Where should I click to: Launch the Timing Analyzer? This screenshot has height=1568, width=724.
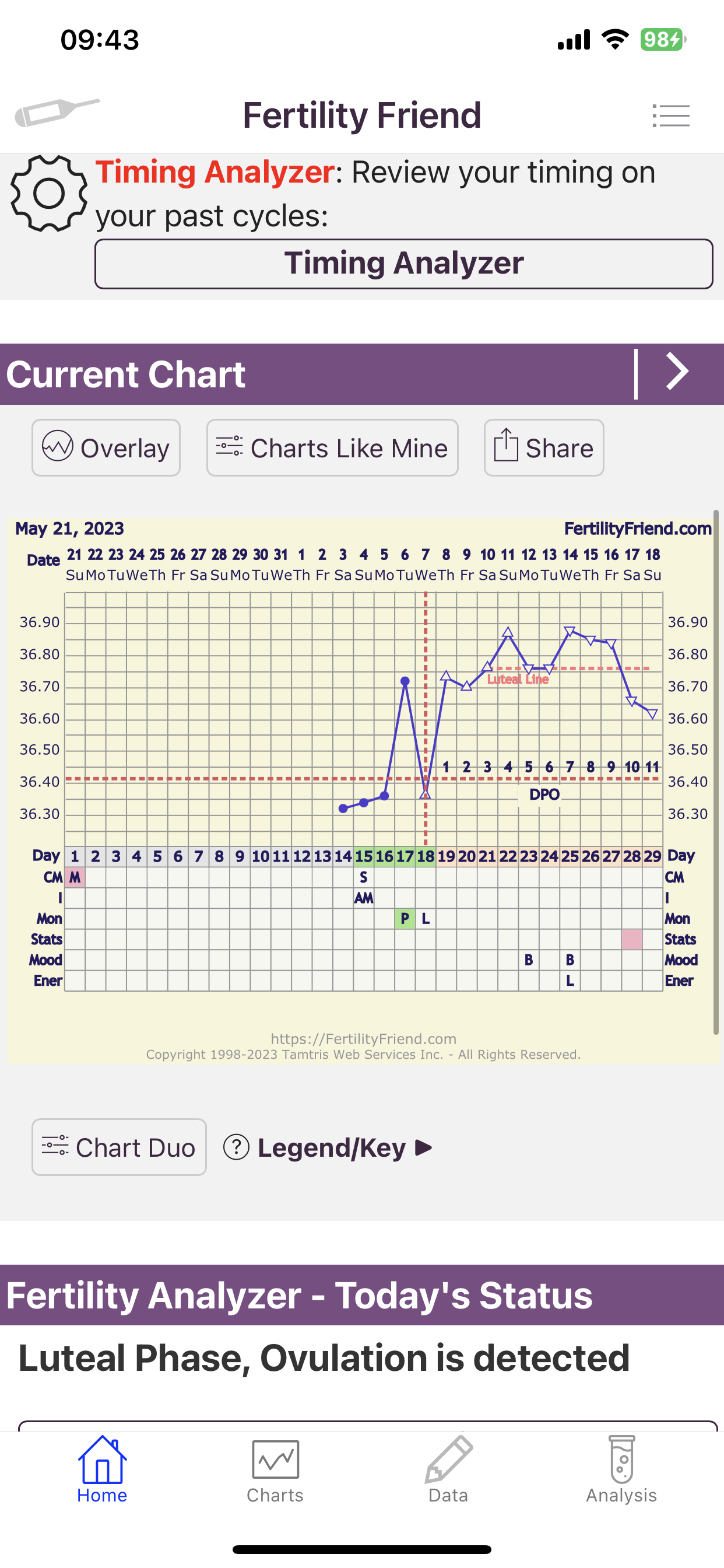tap(403, 264)
